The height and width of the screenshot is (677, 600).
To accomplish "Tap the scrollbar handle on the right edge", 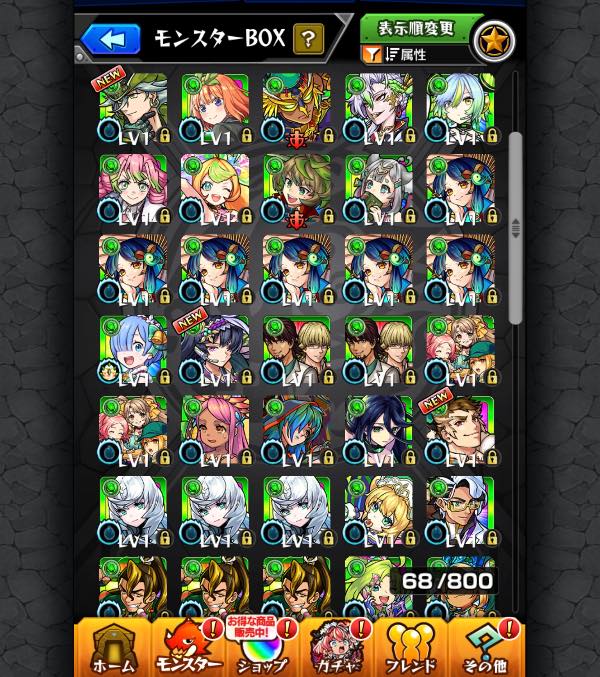I will [515, 228].
